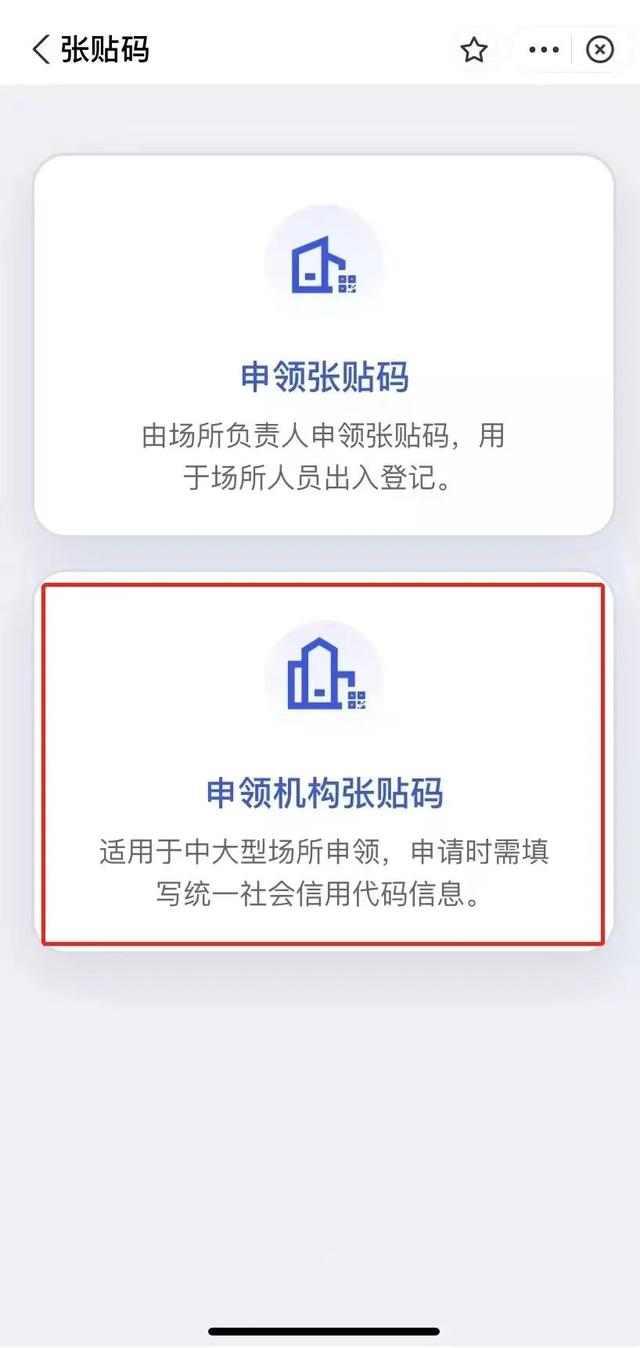The width and height of the screenshot is (640, 1348).
Task: Close the mini program
Action: click(x=600, y=50)
